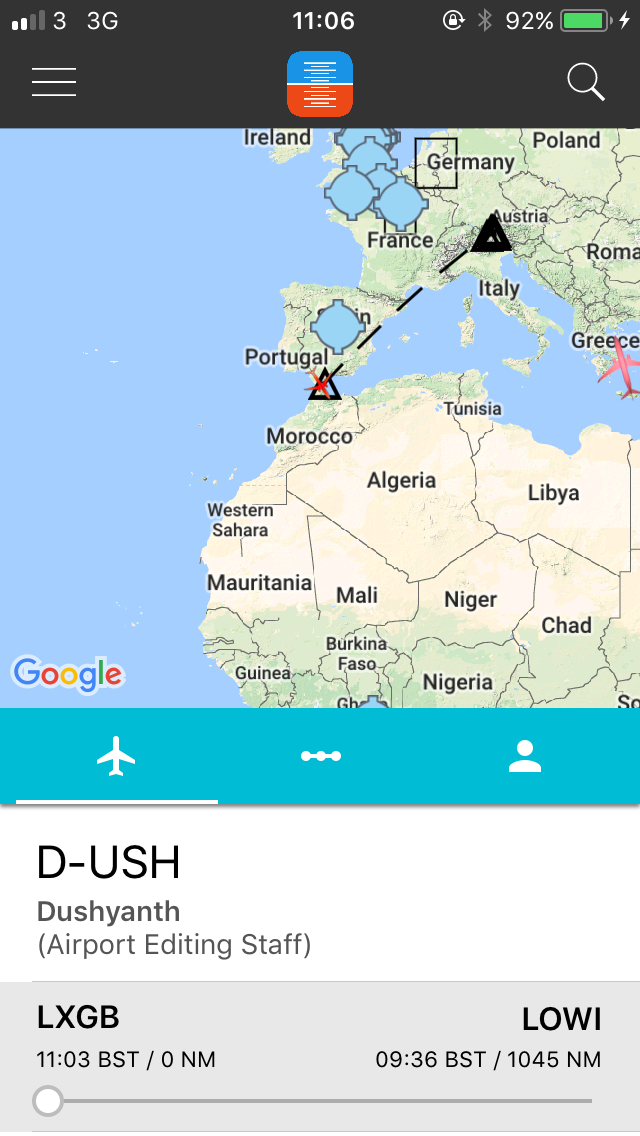Select the black triangle marker near Austria
Screen dimensions: 640x1136
pos(491,234)
